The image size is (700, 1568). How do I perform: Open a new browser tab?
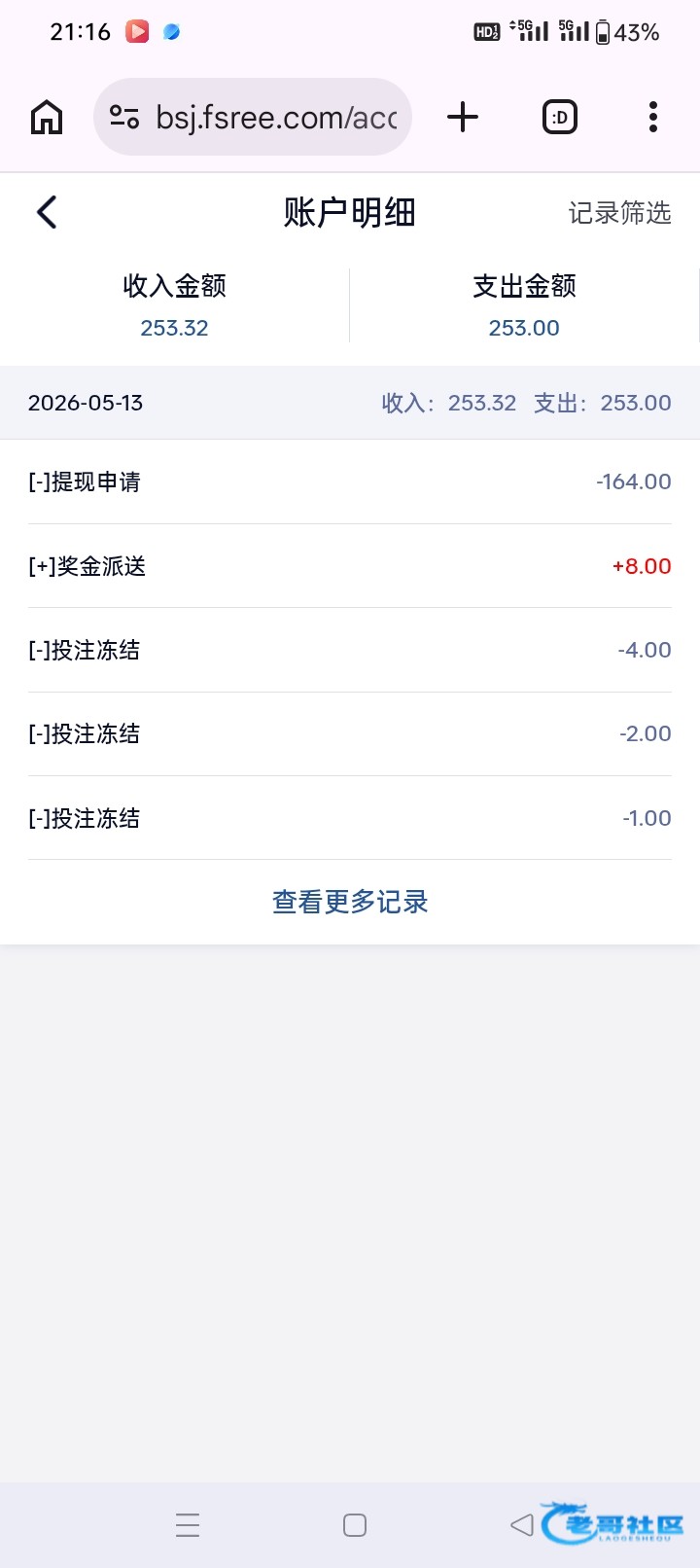463,117
